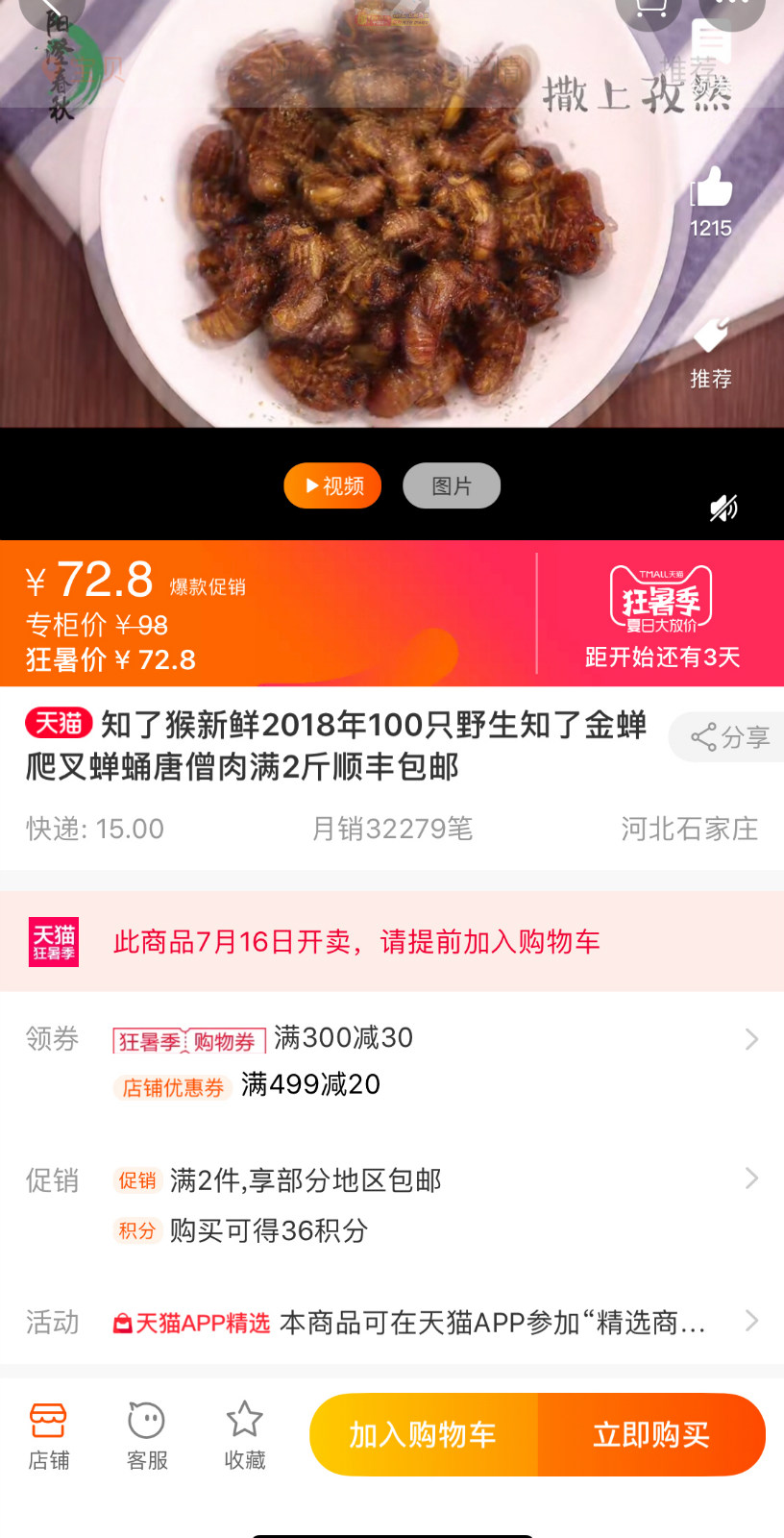Share this product via 分享

[730, 737]
